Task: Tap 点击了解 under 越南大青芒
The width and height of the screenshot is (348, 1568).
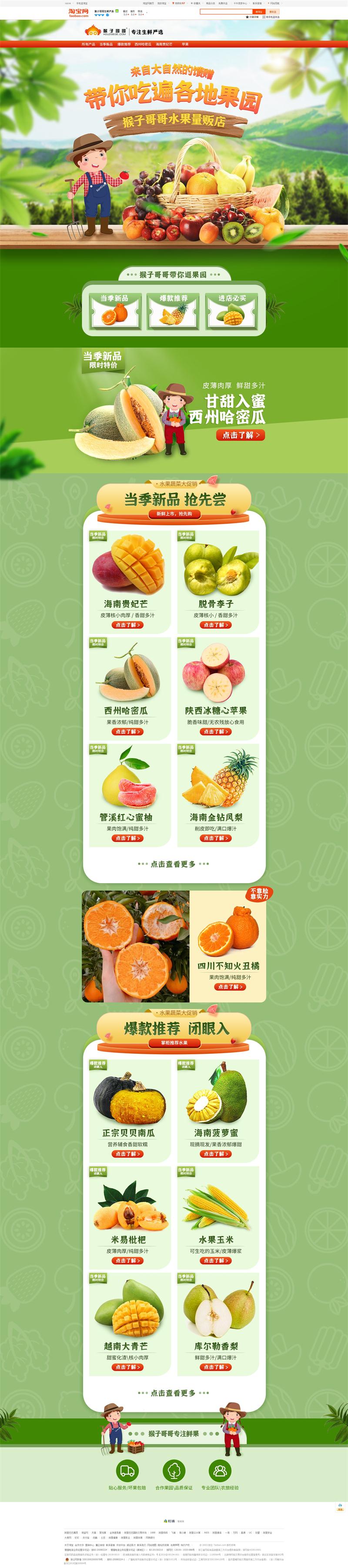Action: [x=127, y=1366]
